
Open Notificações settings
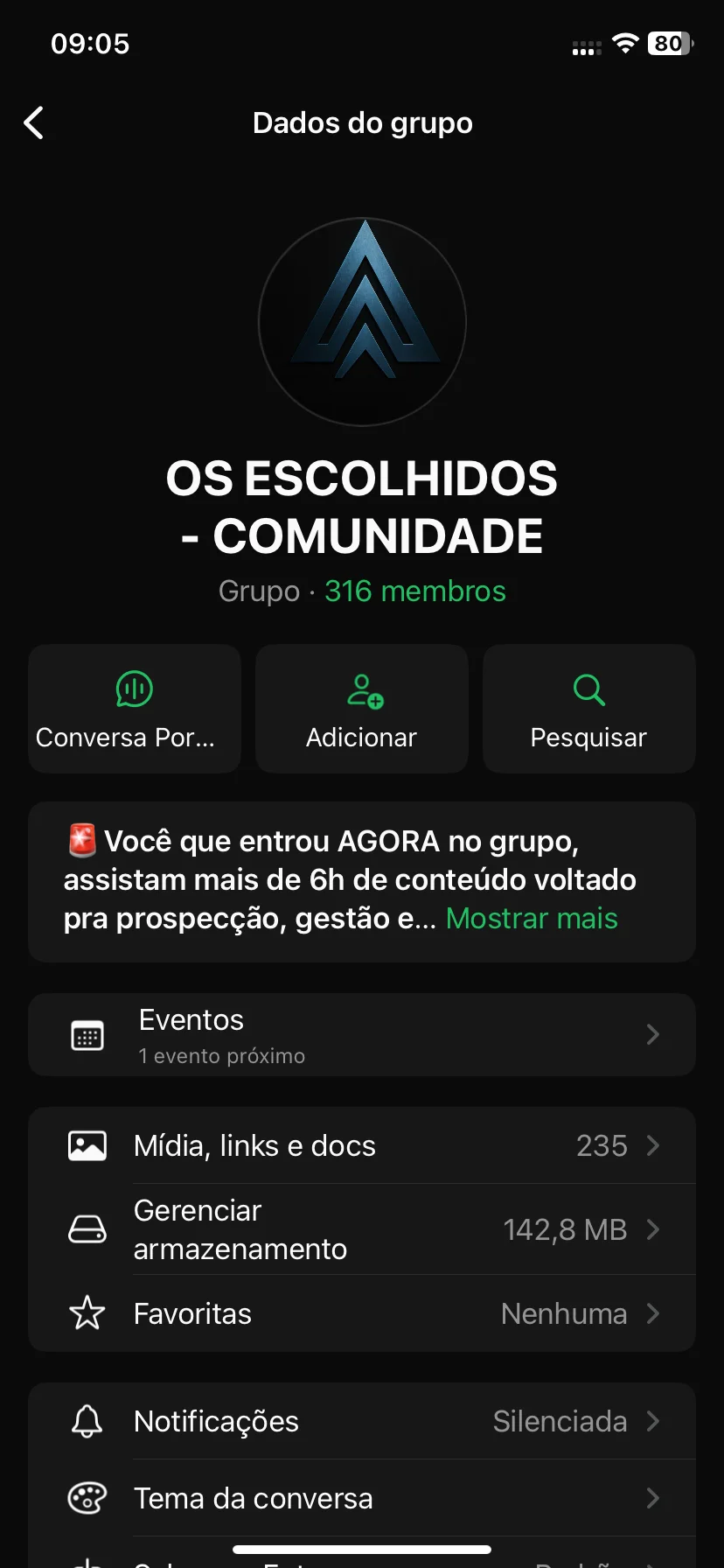point(362,1422)
